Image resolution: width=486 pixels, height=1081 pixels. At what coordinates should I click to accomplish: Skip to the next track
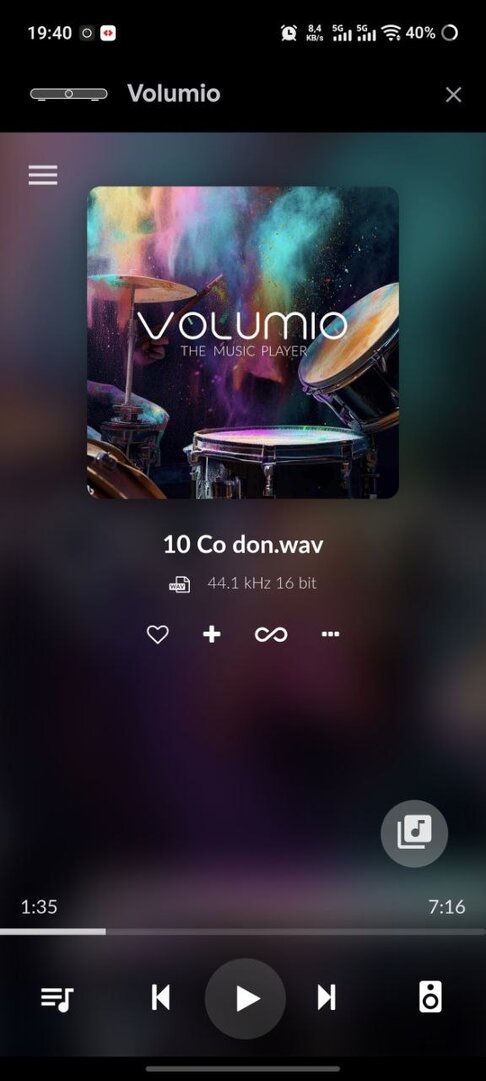326,998
